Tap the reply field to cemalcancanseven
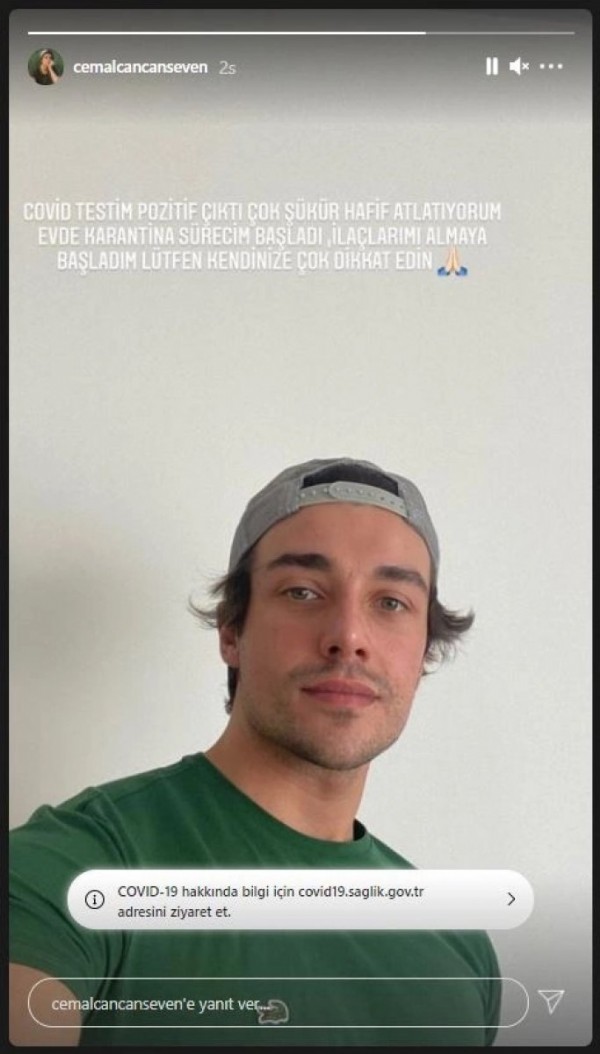 [x=278, y=1002]
